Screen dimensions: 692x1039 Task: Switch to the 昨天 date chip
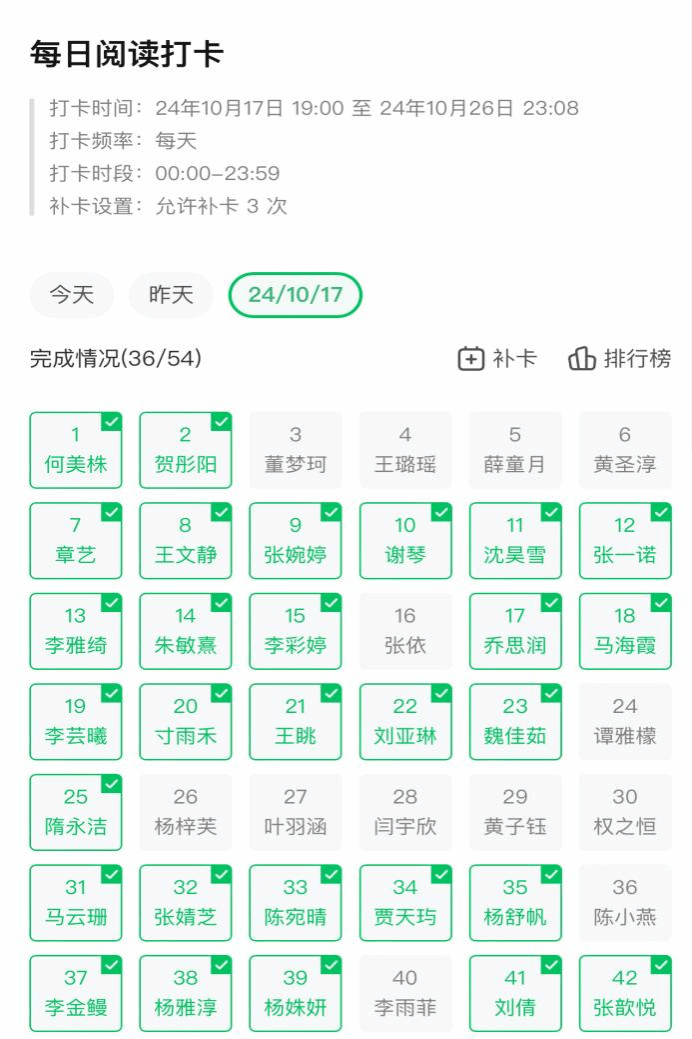(171, 295)
